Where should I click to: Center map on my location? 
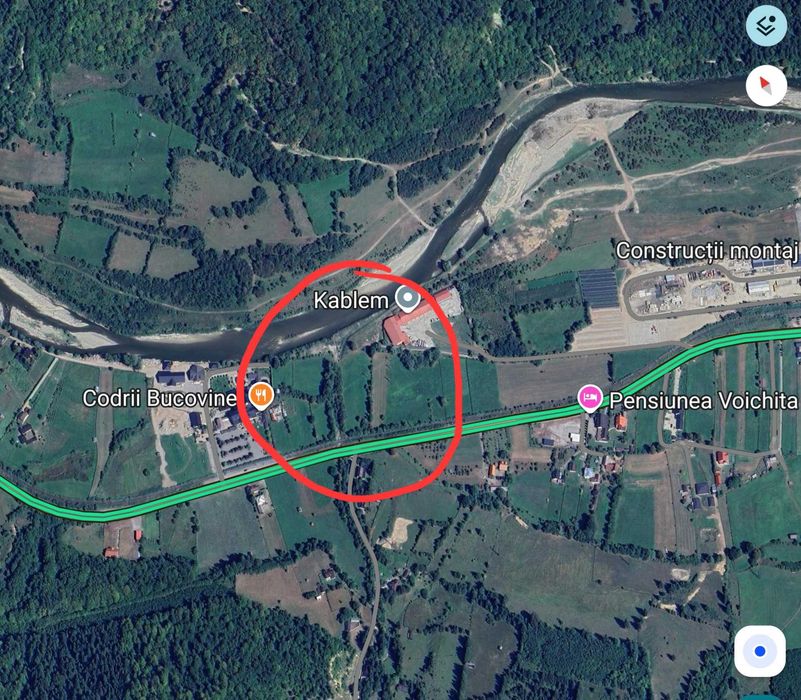(760, 651)
